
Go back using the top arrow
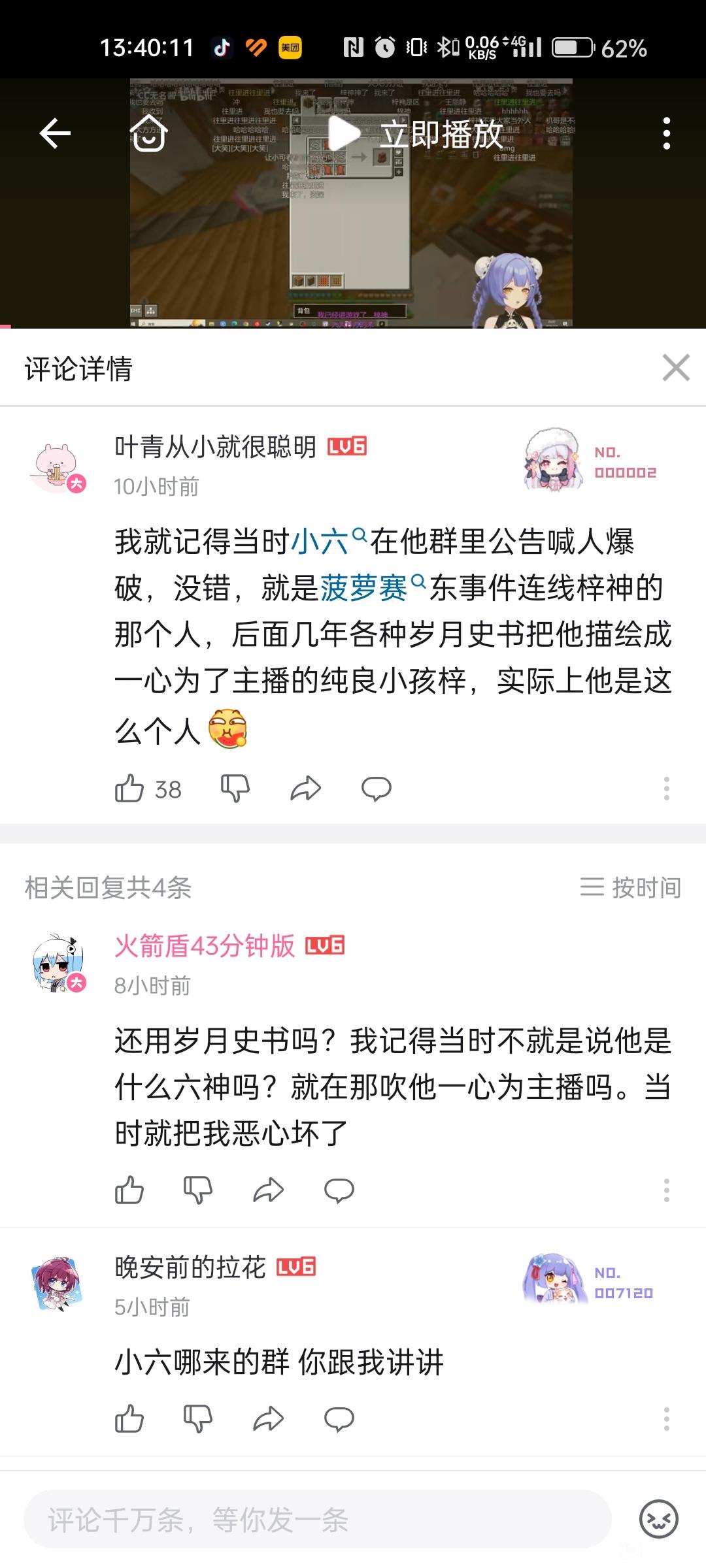tap(55, 134)
